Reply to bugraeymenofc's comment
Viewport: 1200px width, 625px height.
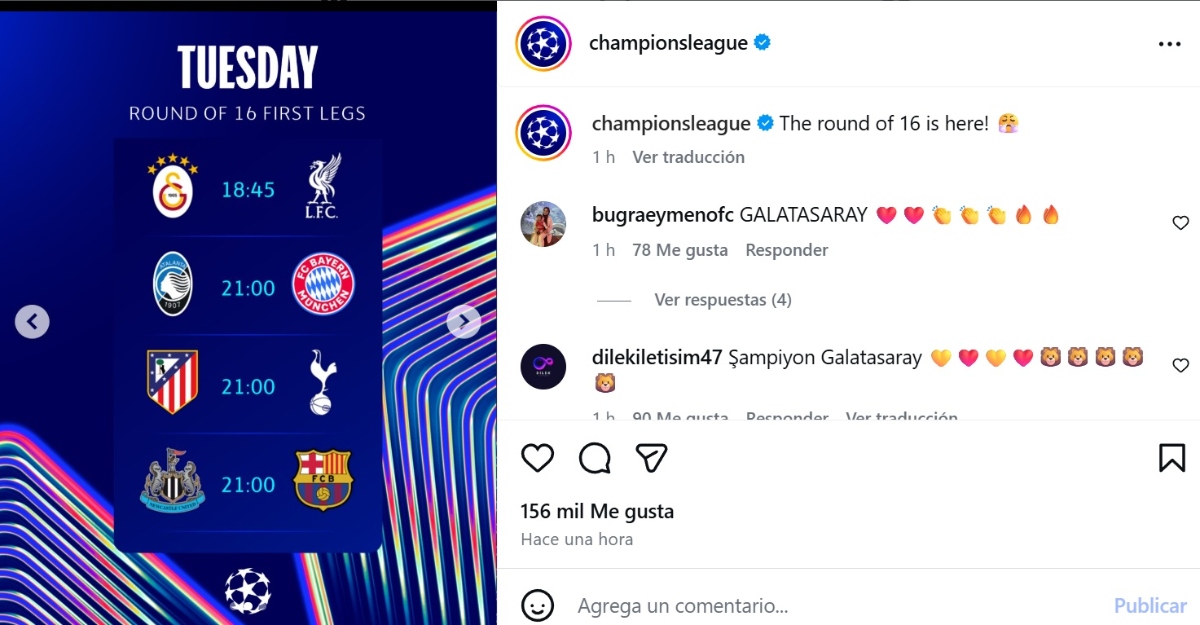coord(786,250)
